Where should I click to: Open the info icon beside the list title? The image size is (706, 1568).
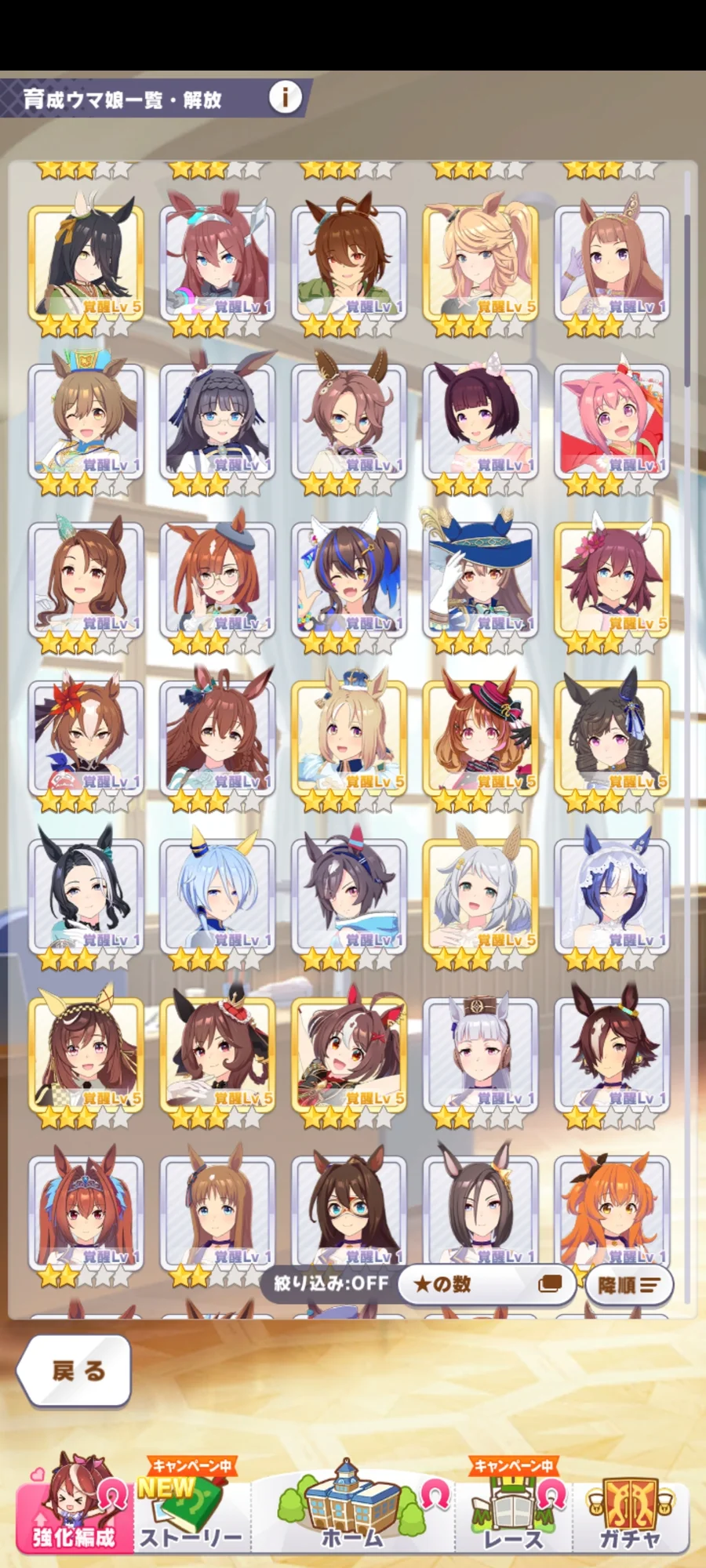[285, 98]
